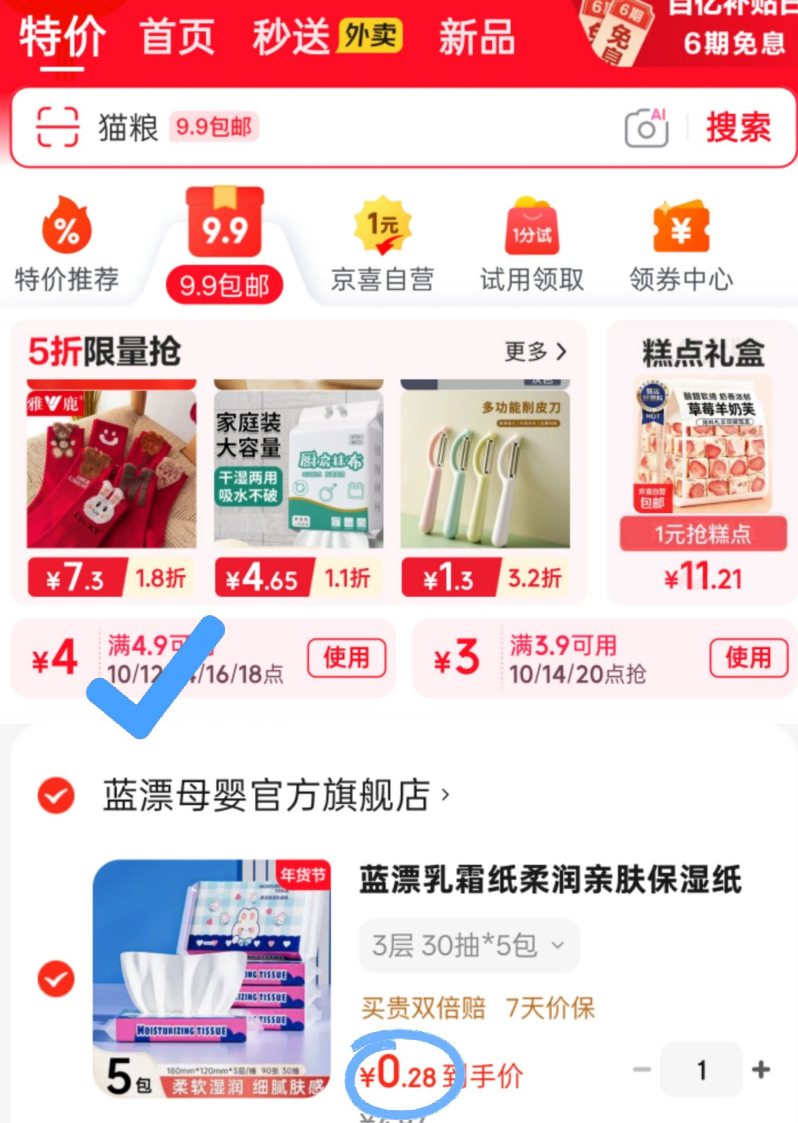Tap the 搜索 button

click(738, 127)
